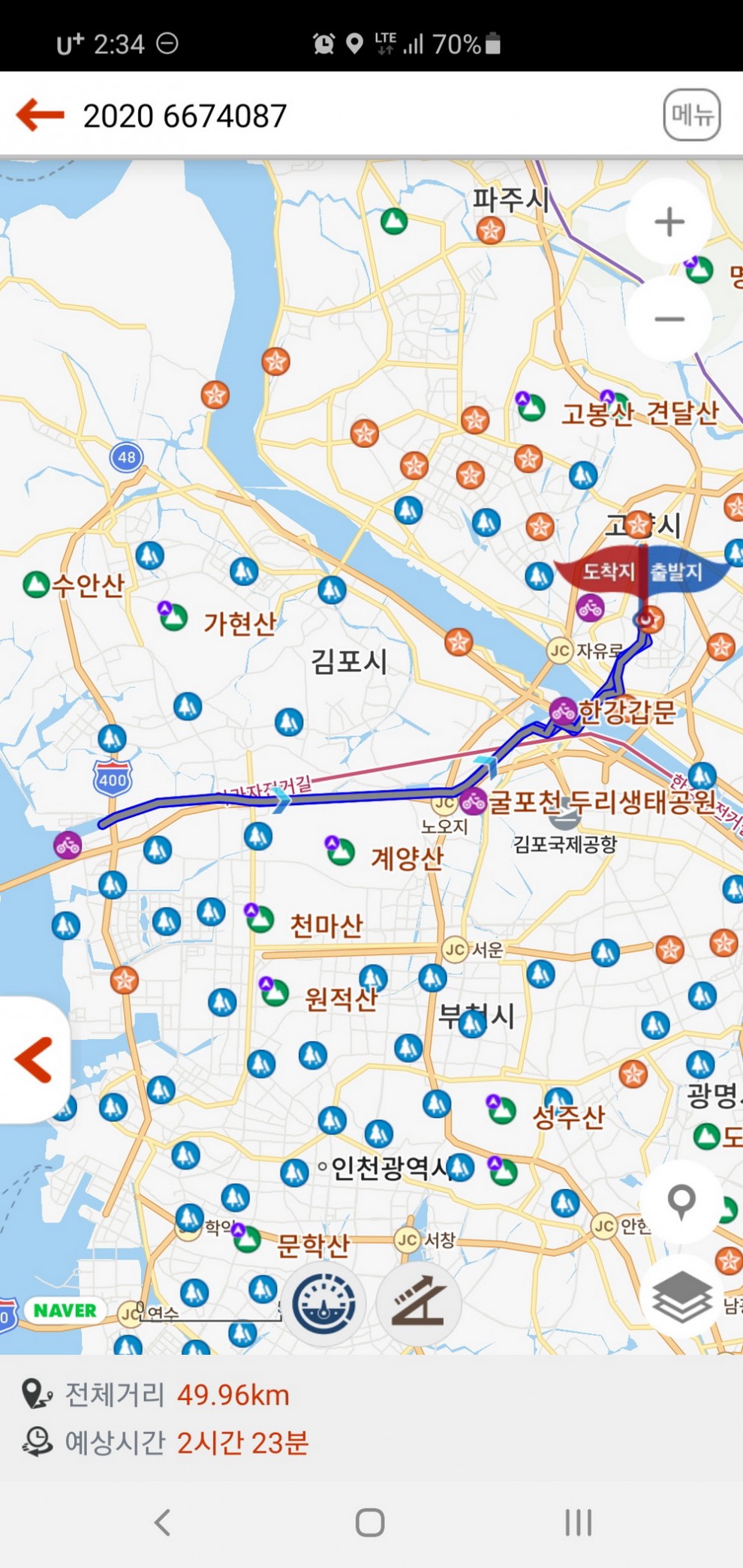Show the elevation slope chart
This screenshot has height=1568, width=743.
[418, 1305]
